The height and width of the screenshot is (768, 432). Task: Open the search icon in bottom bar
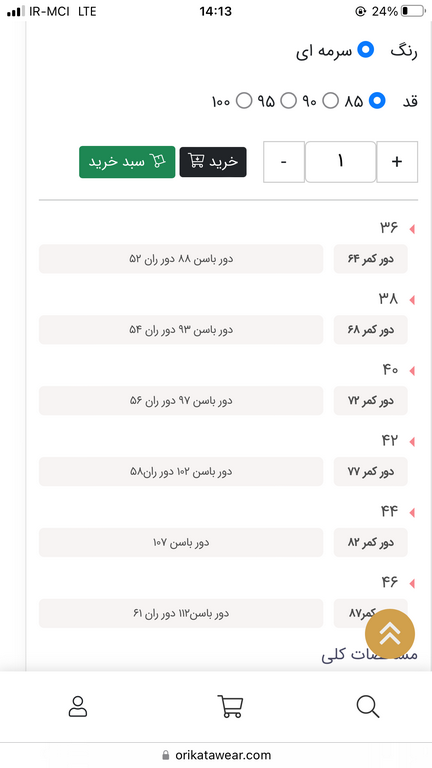click(x=367, y=707)
